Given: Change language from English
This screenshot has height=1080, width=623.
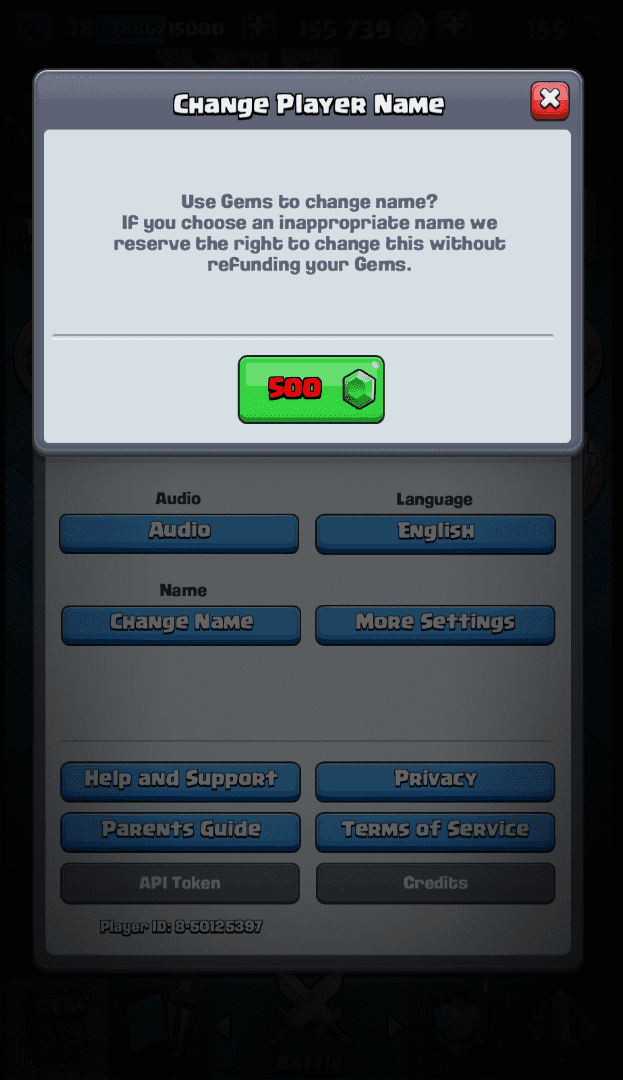Looking at the screenshot, I should pyautogui.click(x=435, y=532).
